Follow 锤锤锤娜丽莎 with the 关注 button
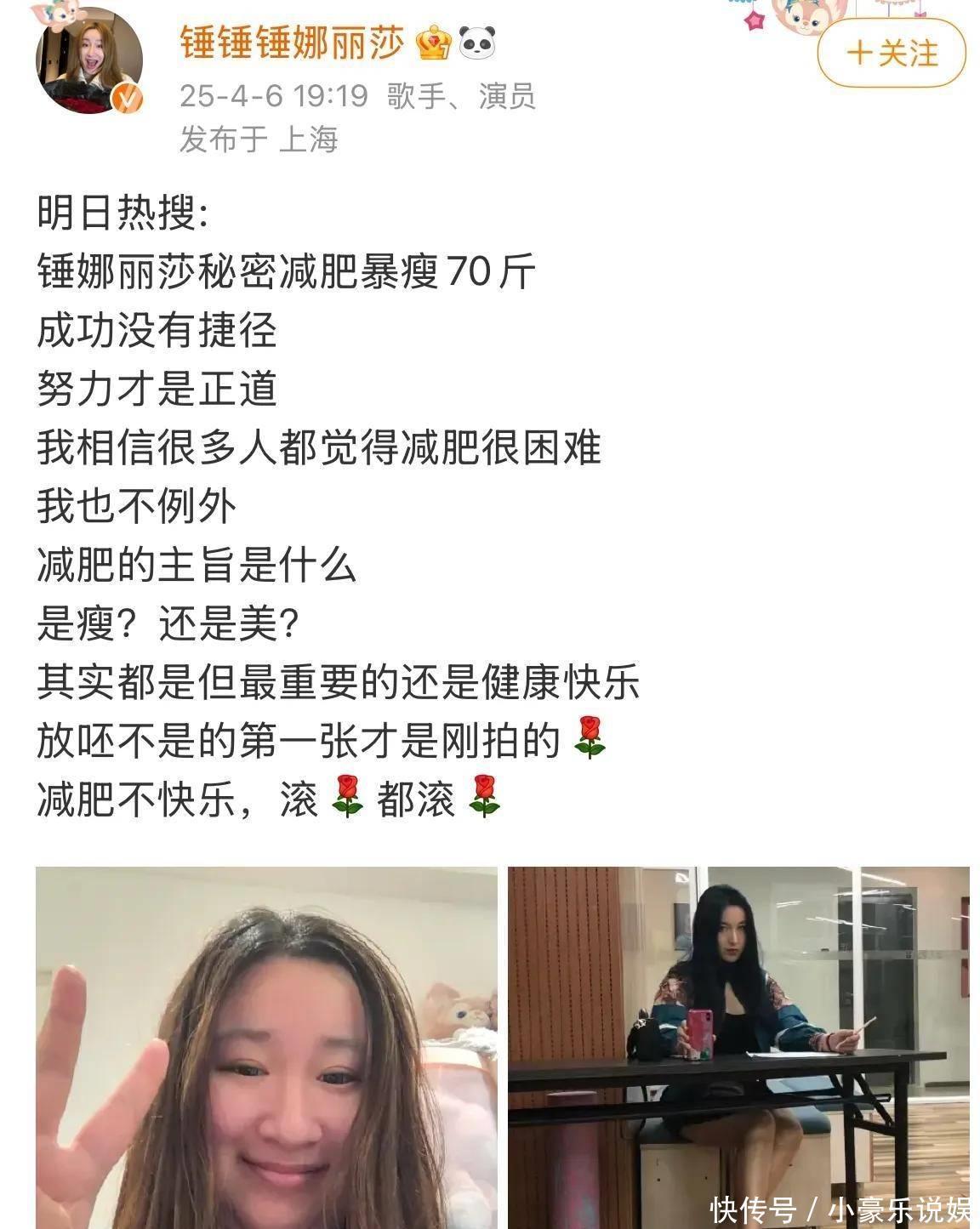The height and width of the screenshot is (1229, 980). click(x=891, y=54)
